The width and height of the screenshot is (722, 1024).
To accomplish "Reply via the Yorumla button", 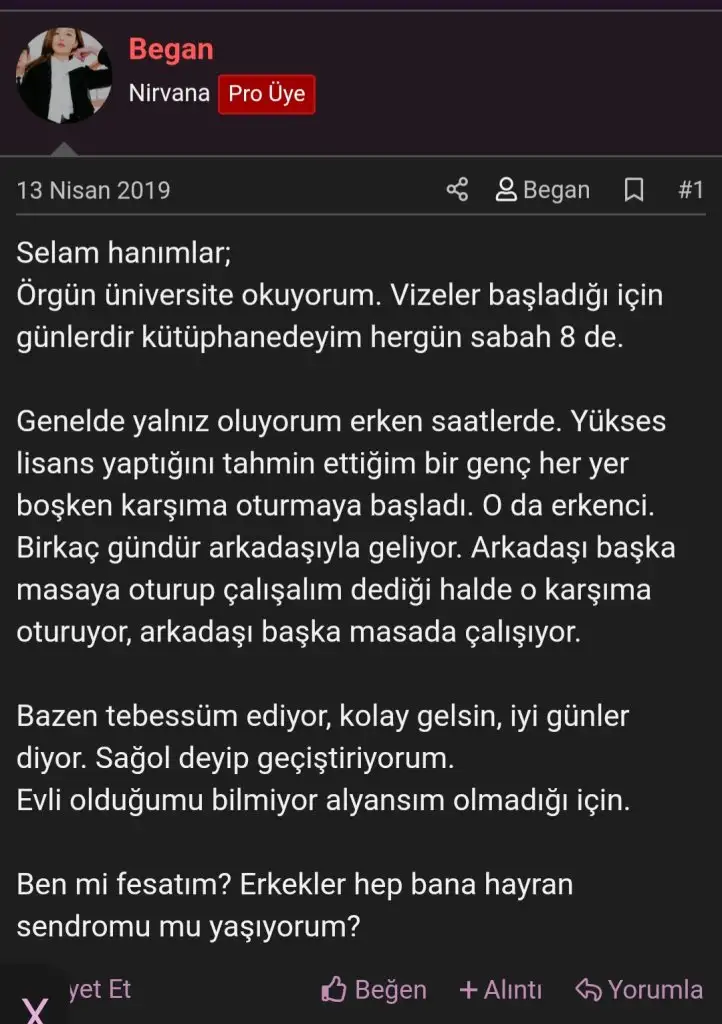I will pos(639,990).
